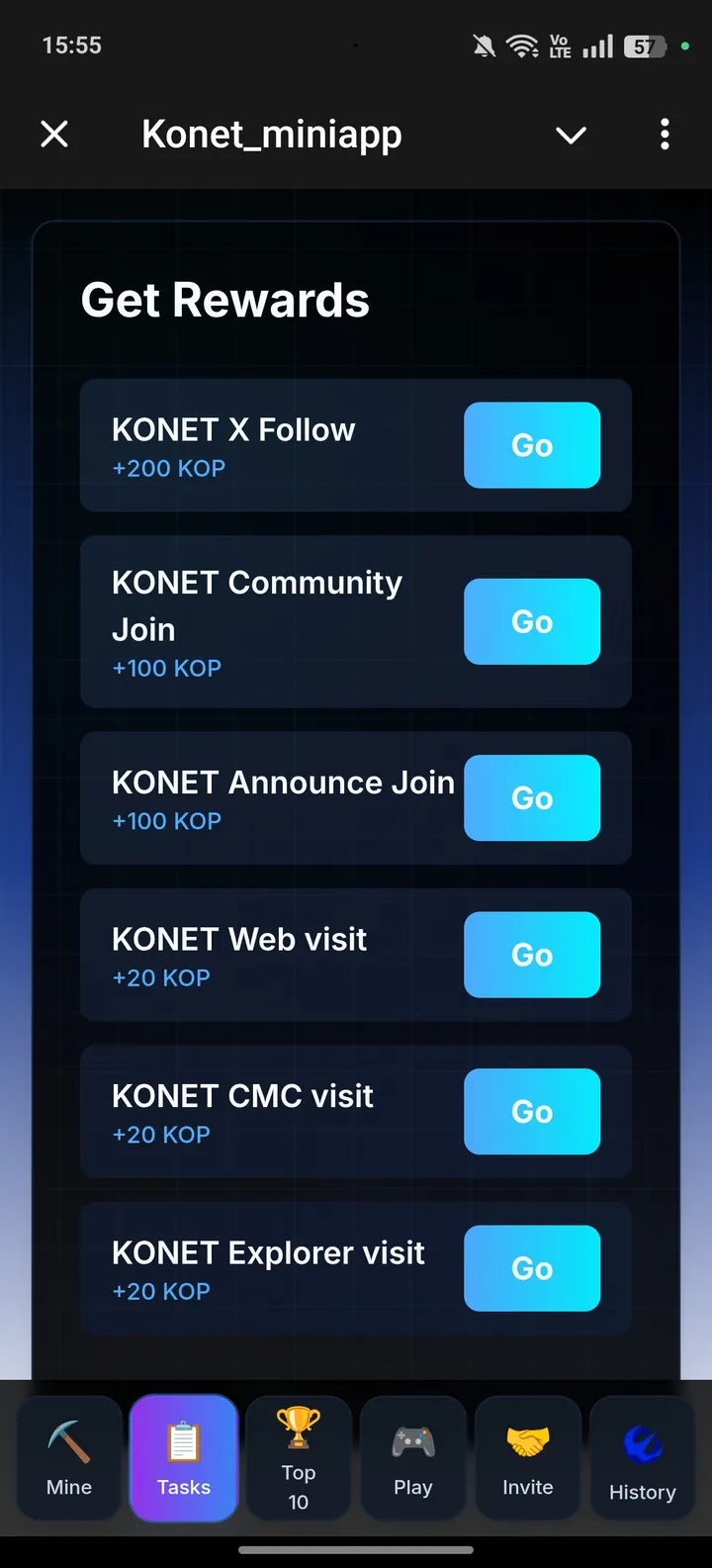Switch to the Play tab
Viewport: 712px width, 1568px height.
tap(412, 1458)
